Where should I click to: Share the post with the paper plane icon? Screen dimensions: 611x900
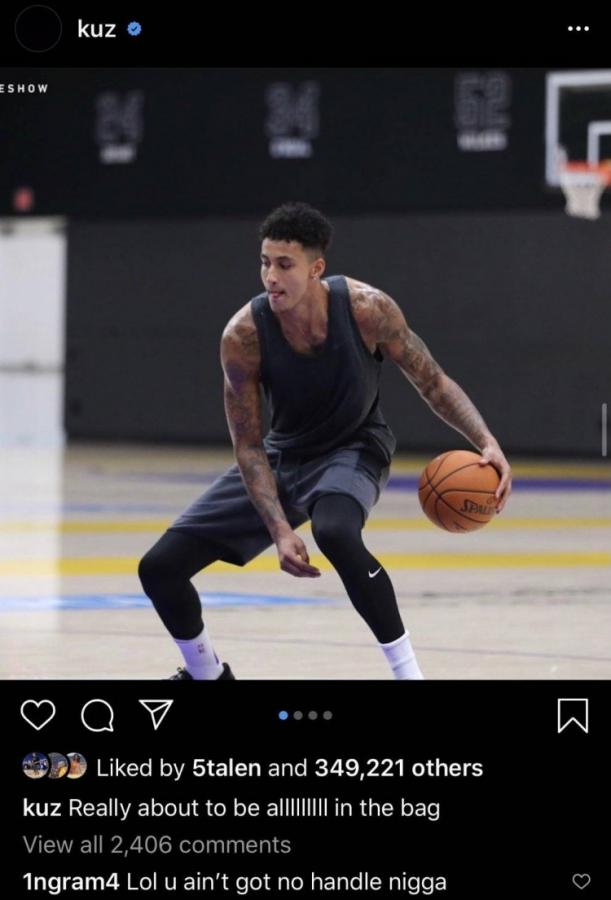[155, 715]
